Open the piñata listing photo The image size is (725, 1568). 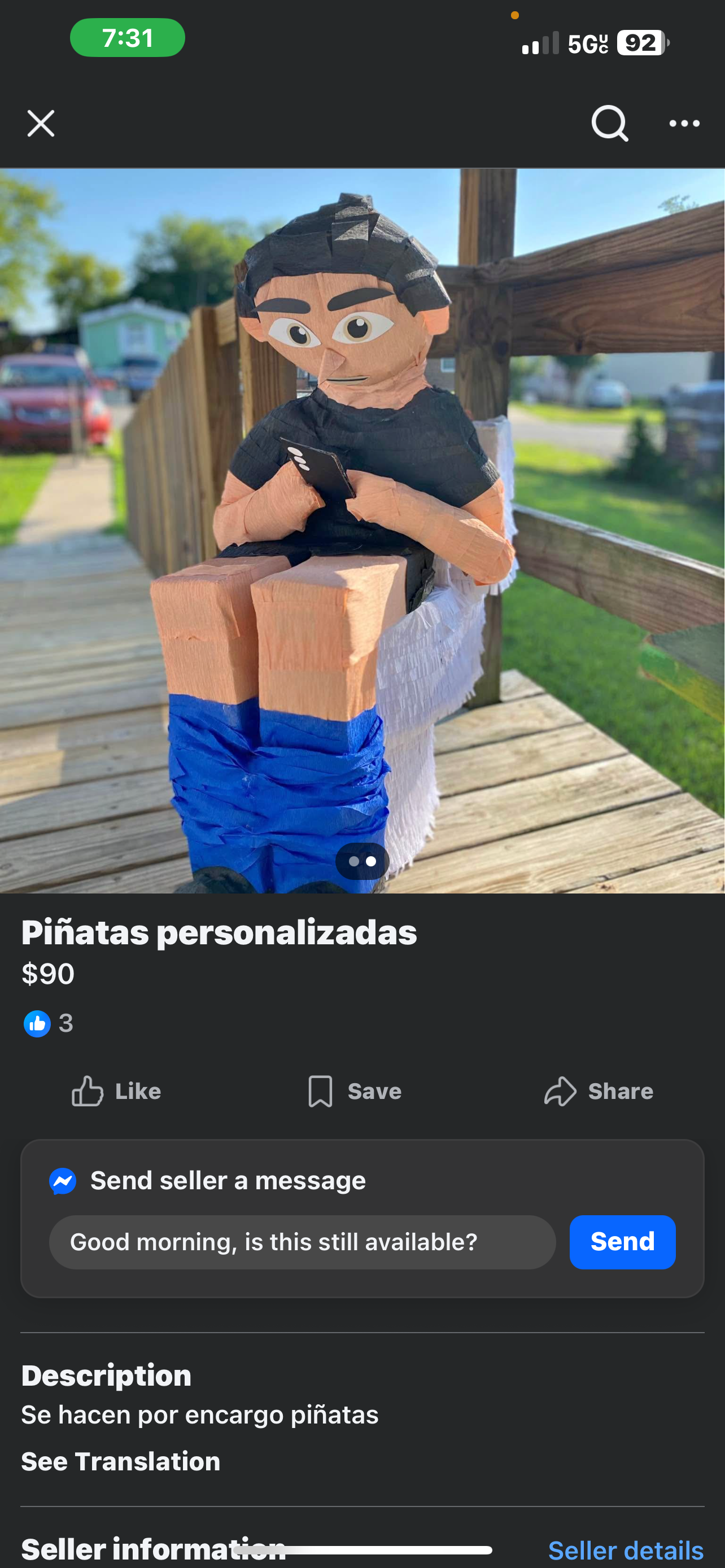click(x=362, y=529)
